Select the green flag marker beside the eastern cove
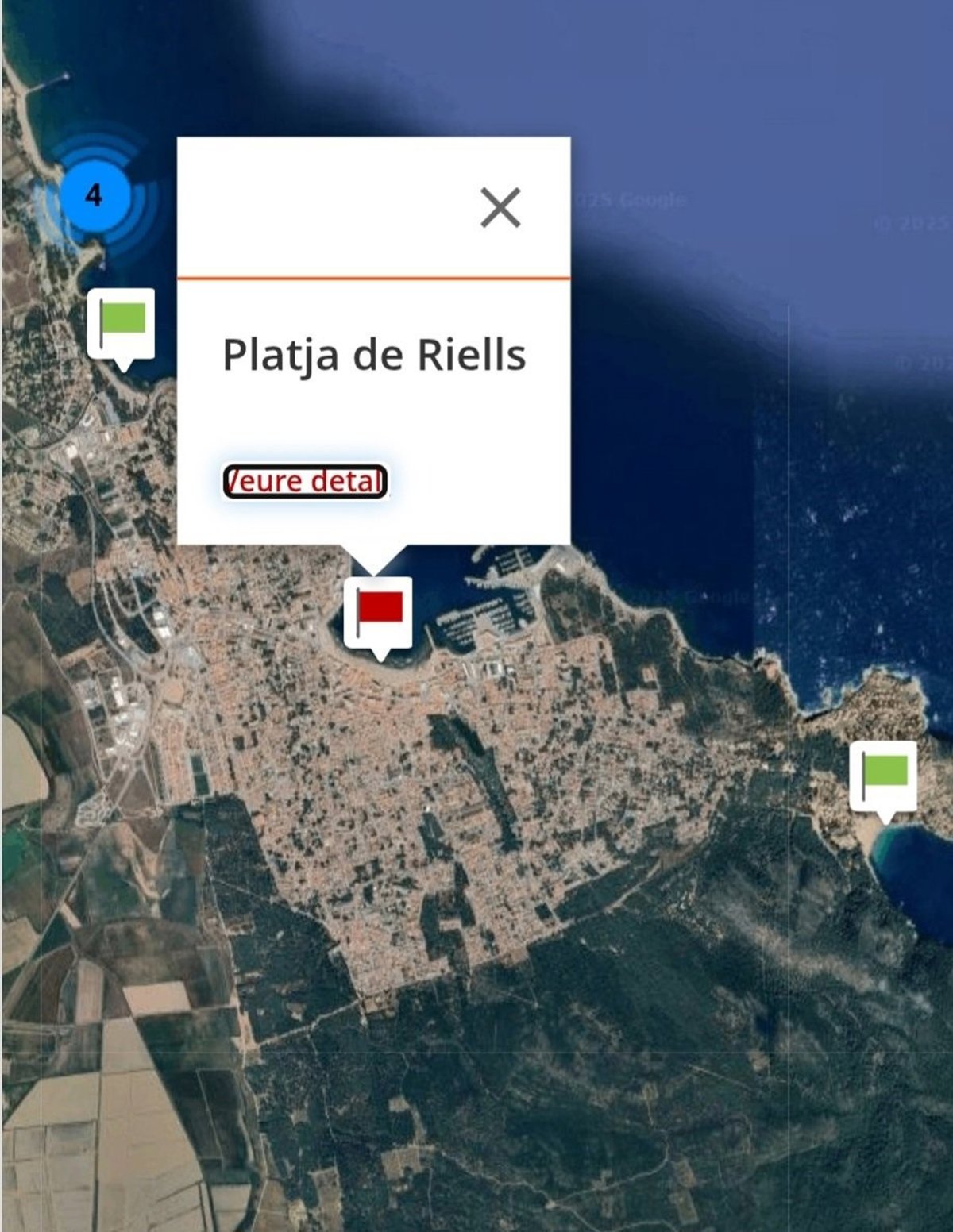The height and width of the screenshot is (1232, 953). coord(883,776)
